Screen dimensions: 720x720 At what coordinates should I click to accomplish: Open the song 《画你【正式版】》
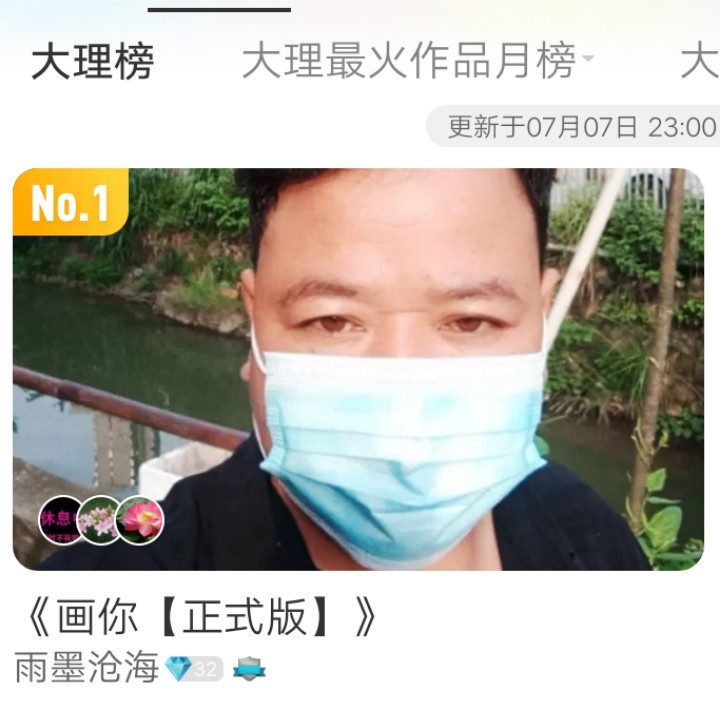click(200, 618)
